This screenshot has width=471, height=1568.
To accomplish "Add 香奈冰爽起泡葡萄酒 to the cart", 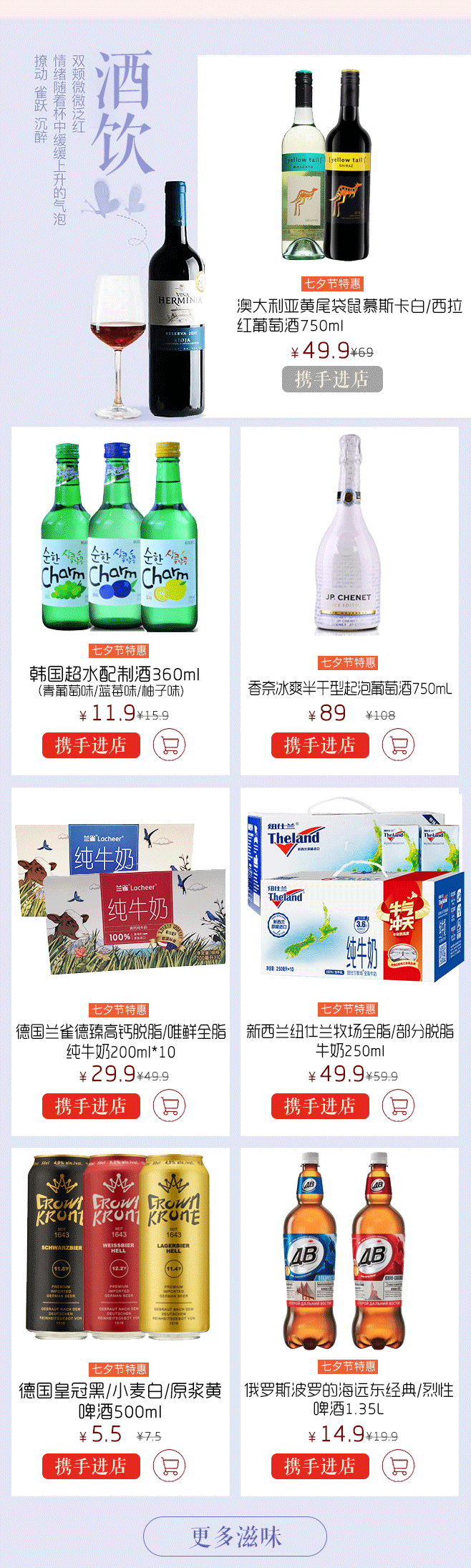I will coord(399,745).
